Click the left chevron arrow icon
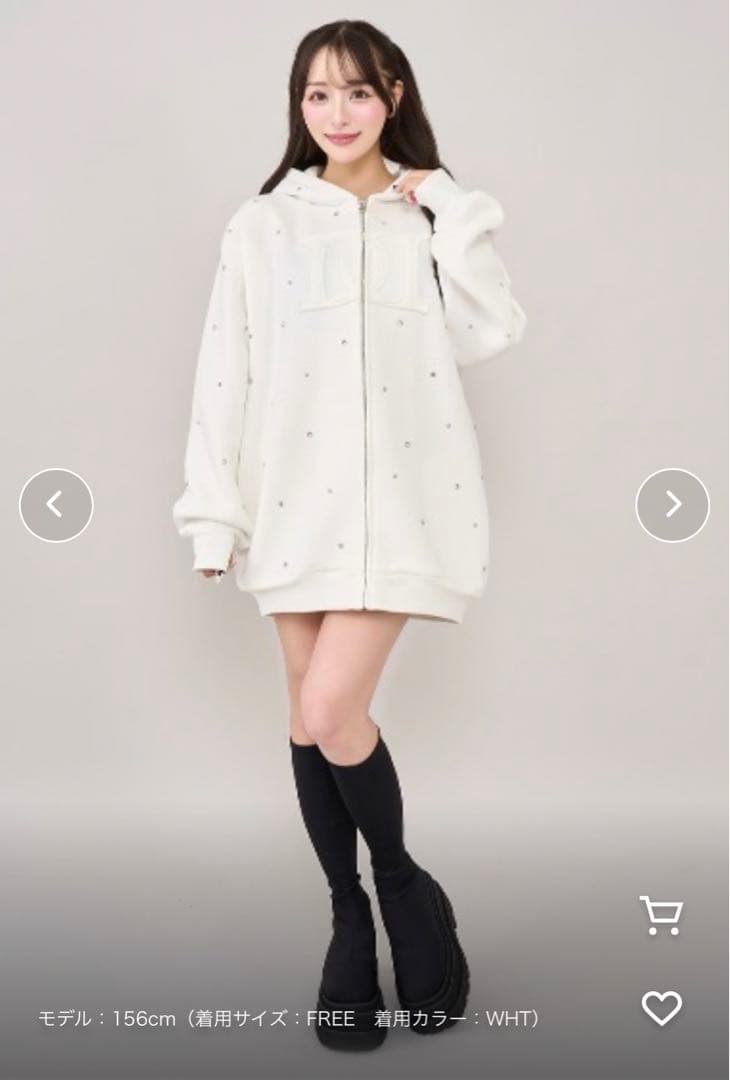This screenshot has height=1080, width=730. click(x=55, y=503)
